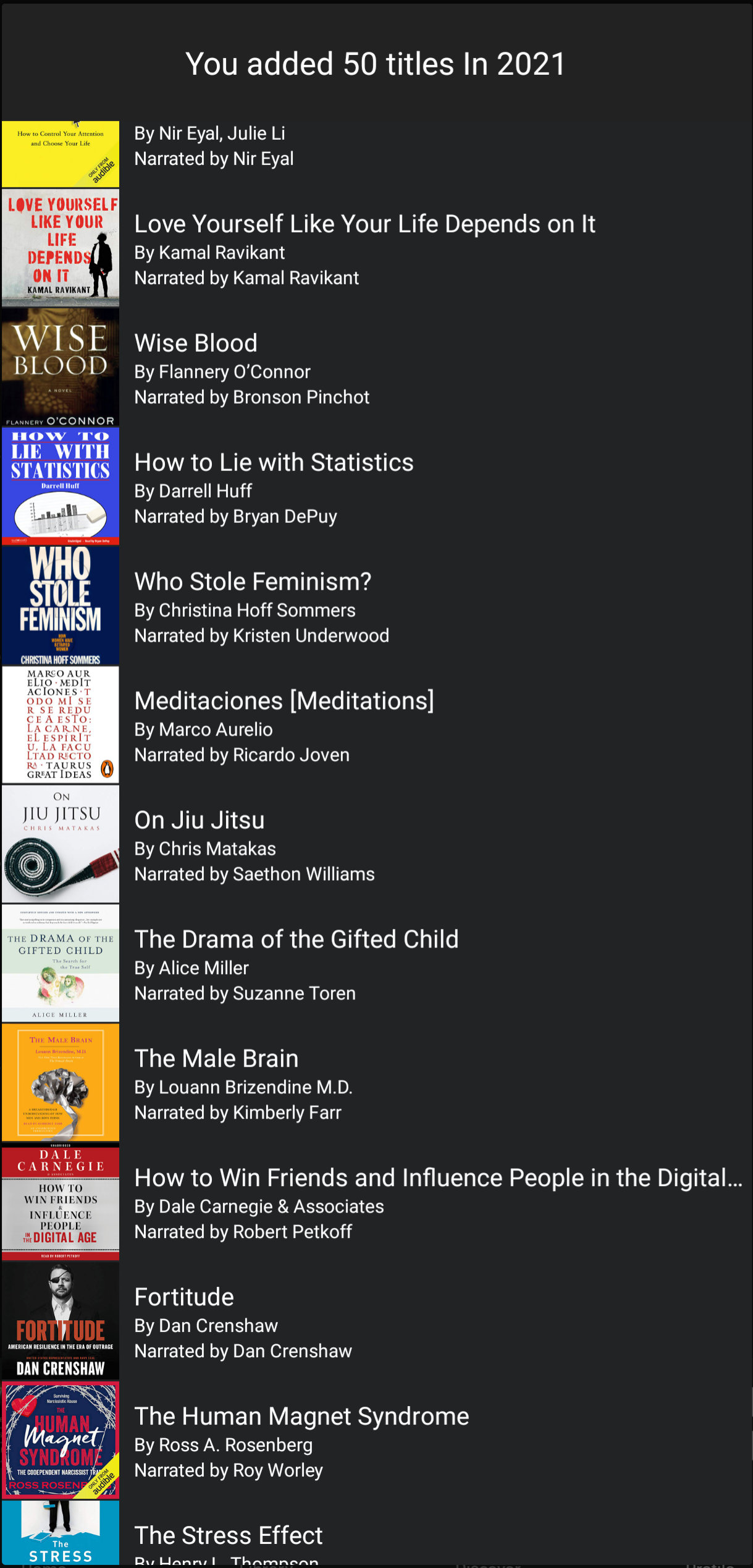View Fortitude by Dan Crenshaw

[x=184, y=1298]
